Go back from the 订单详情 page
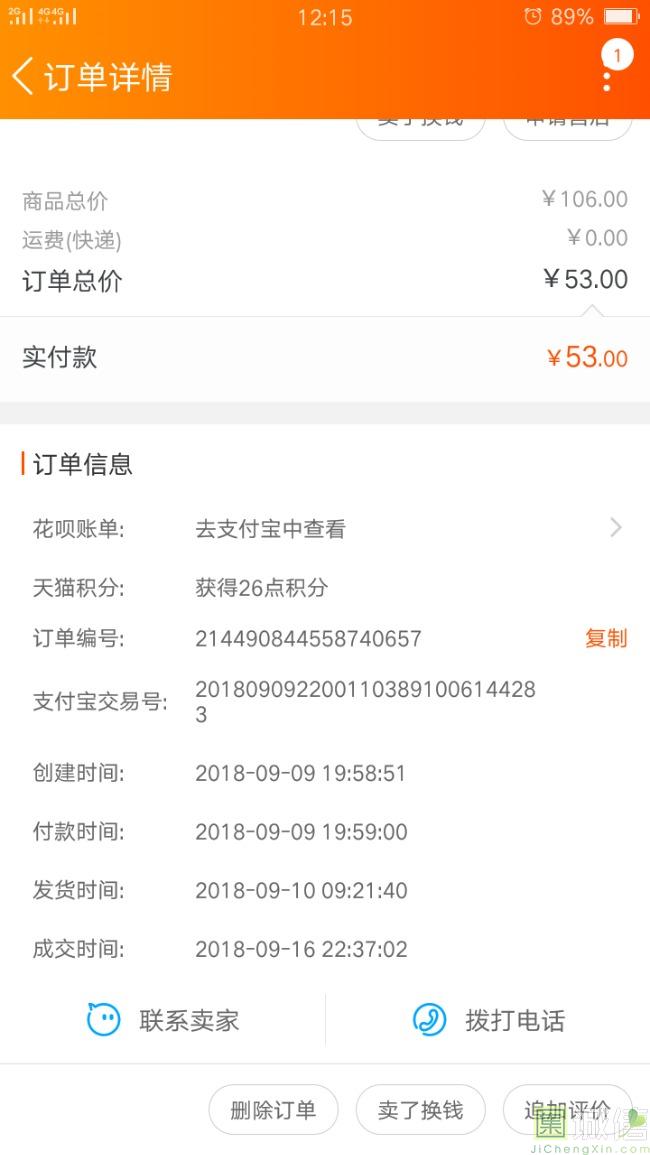This screenshot has height=1155, width=650. point(24,77)
